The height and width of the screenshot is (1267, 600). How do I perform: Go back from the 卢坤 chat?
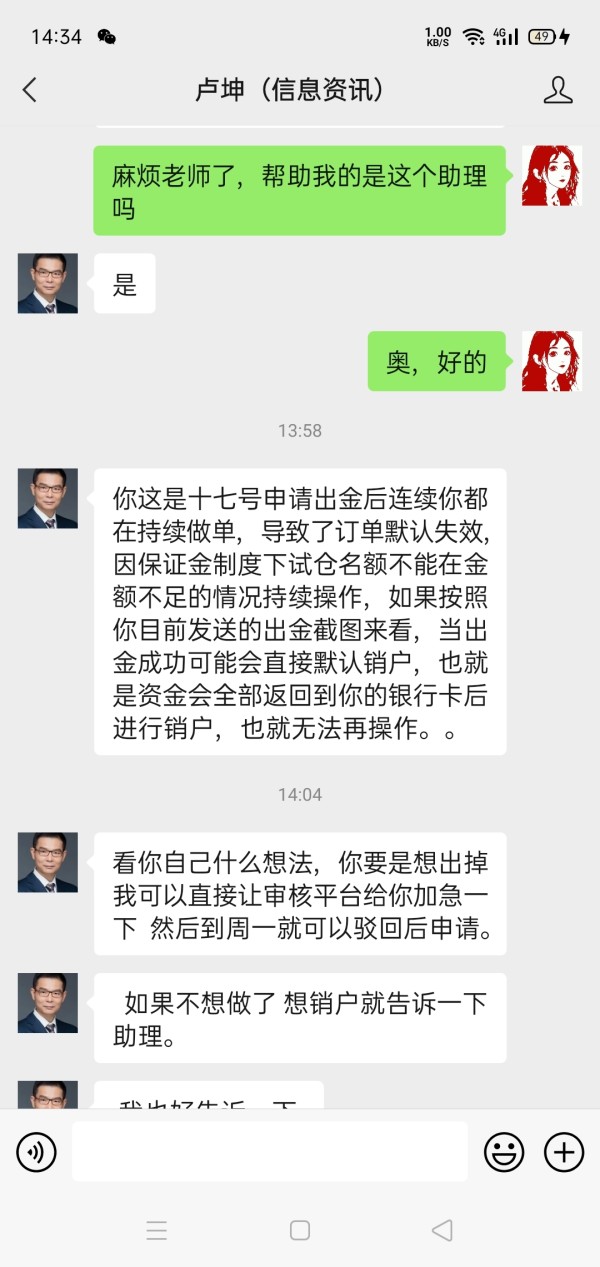click(x=29, y=90)
